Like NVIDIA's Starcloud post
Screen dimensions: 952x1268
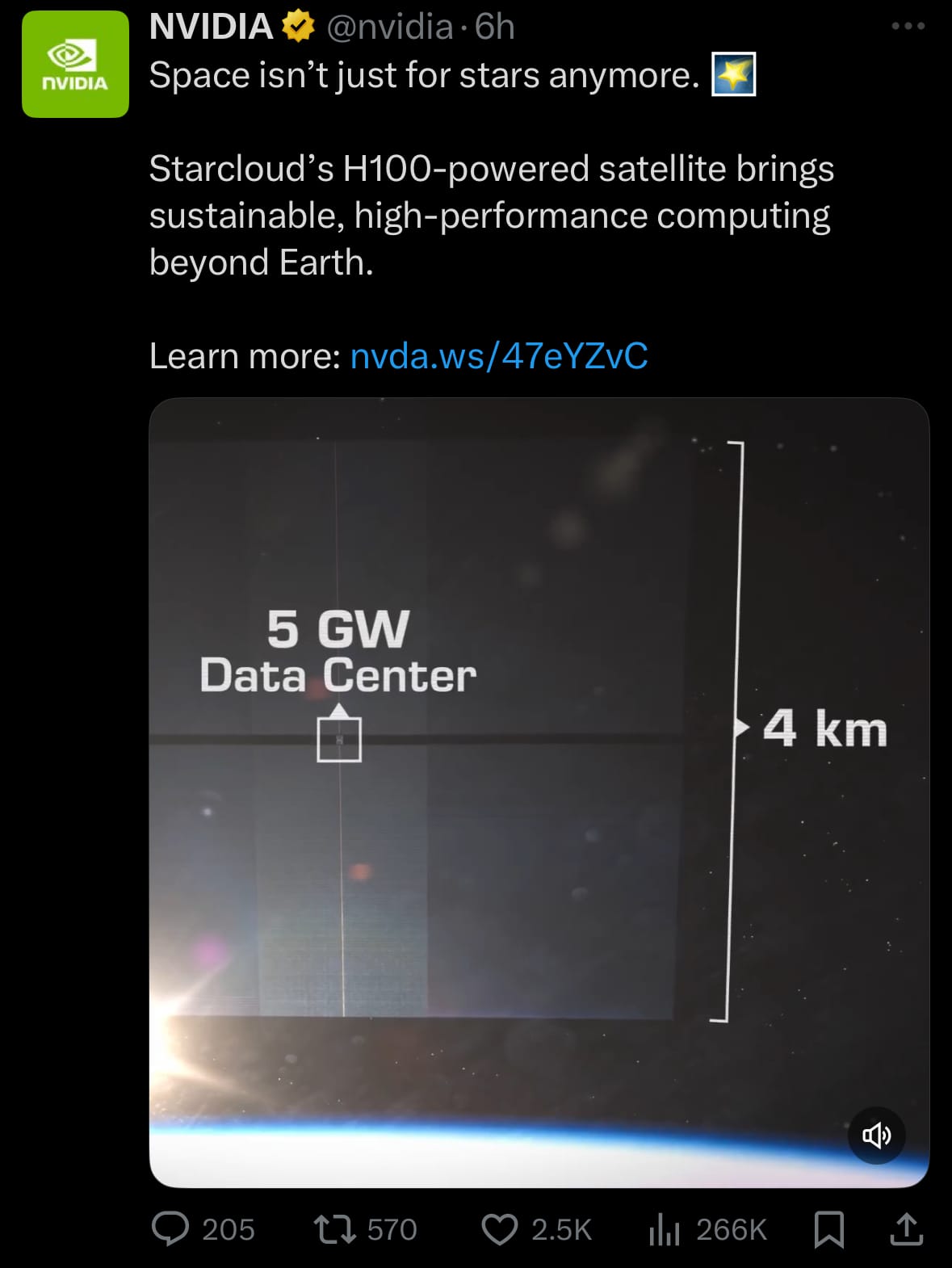499,1229
